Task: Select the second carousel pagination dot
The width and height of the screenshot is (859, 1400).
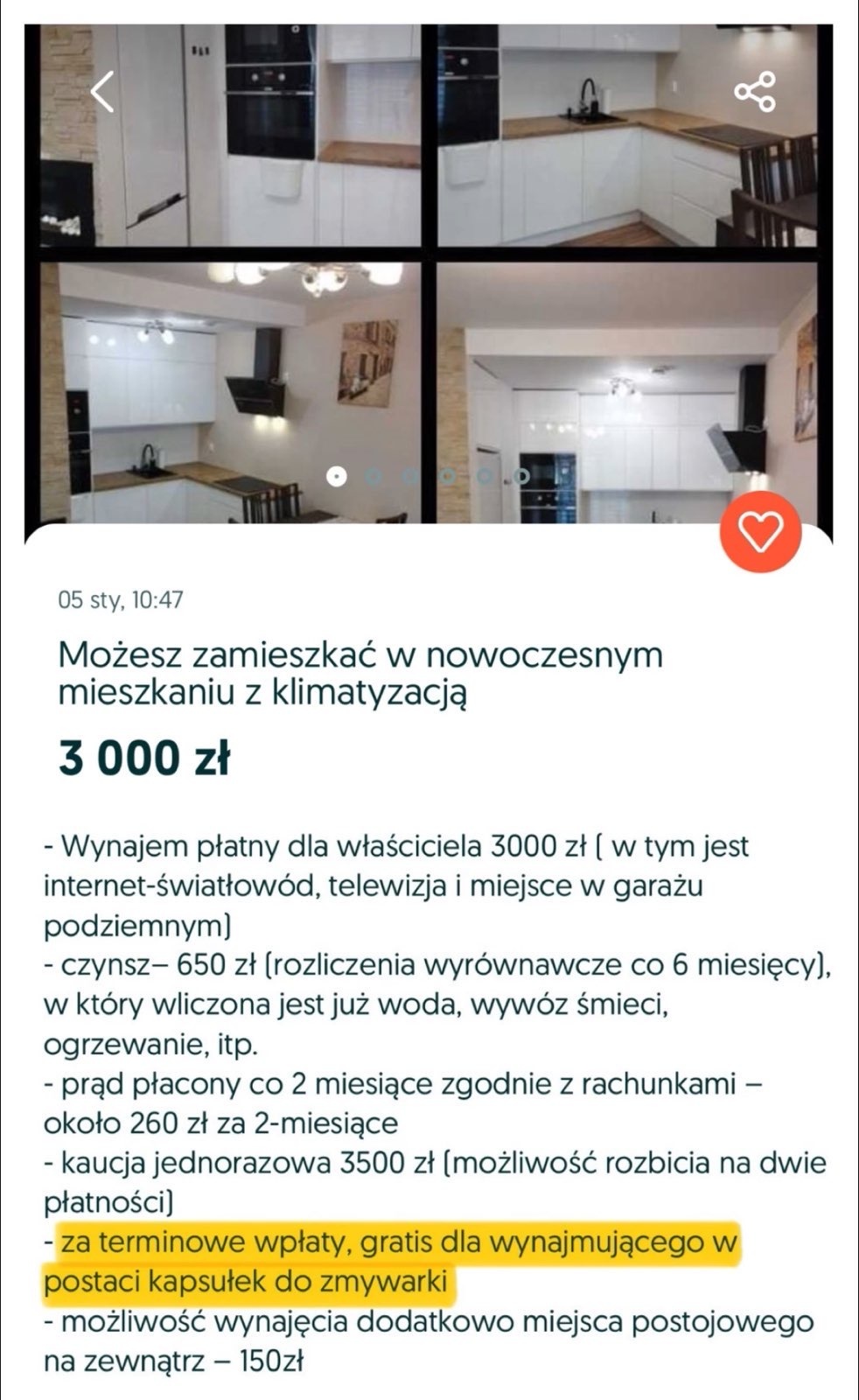Action: (373, 476)
